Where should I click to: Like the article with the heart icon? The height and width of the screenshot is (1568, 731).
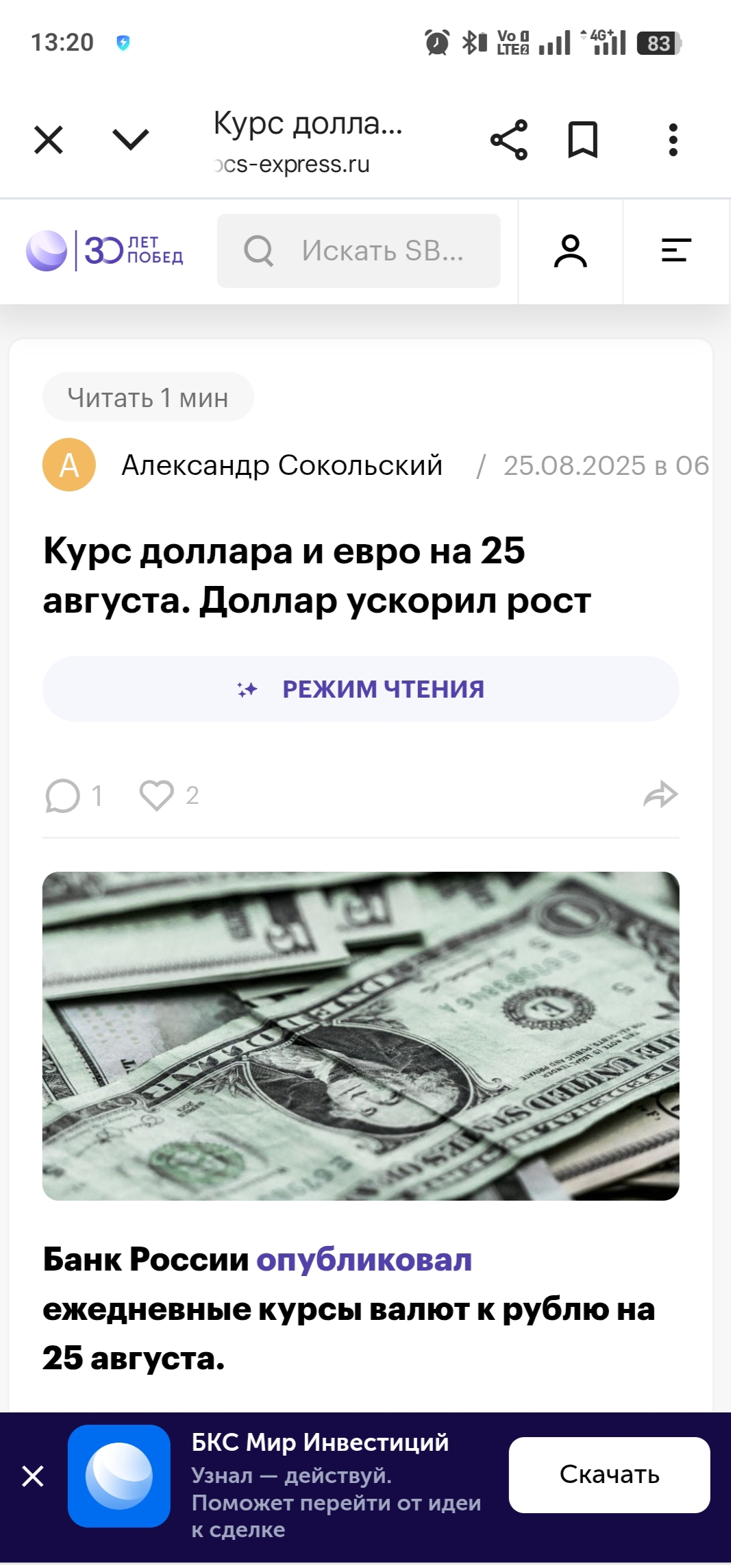pyautogui.click(x=157, y=796)
